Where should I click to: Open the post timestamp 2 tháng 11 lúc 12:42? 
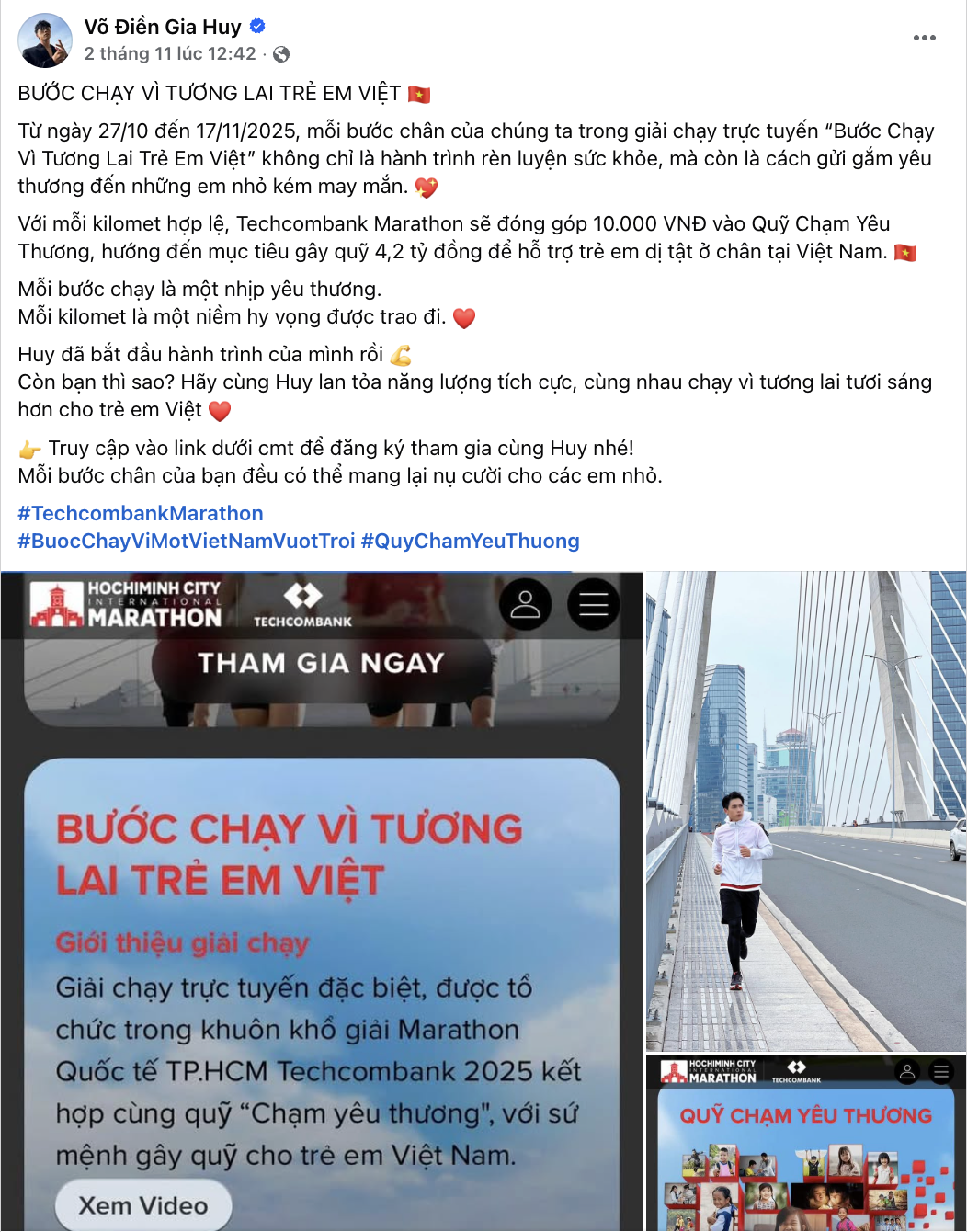pyautogui.click(x=170, y=54)
